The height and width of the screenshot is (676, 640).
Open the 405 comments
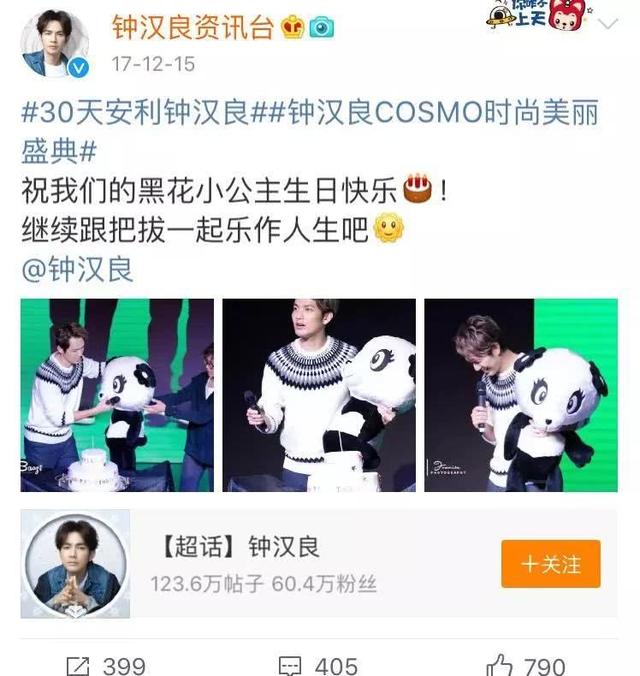pos(317,665)
